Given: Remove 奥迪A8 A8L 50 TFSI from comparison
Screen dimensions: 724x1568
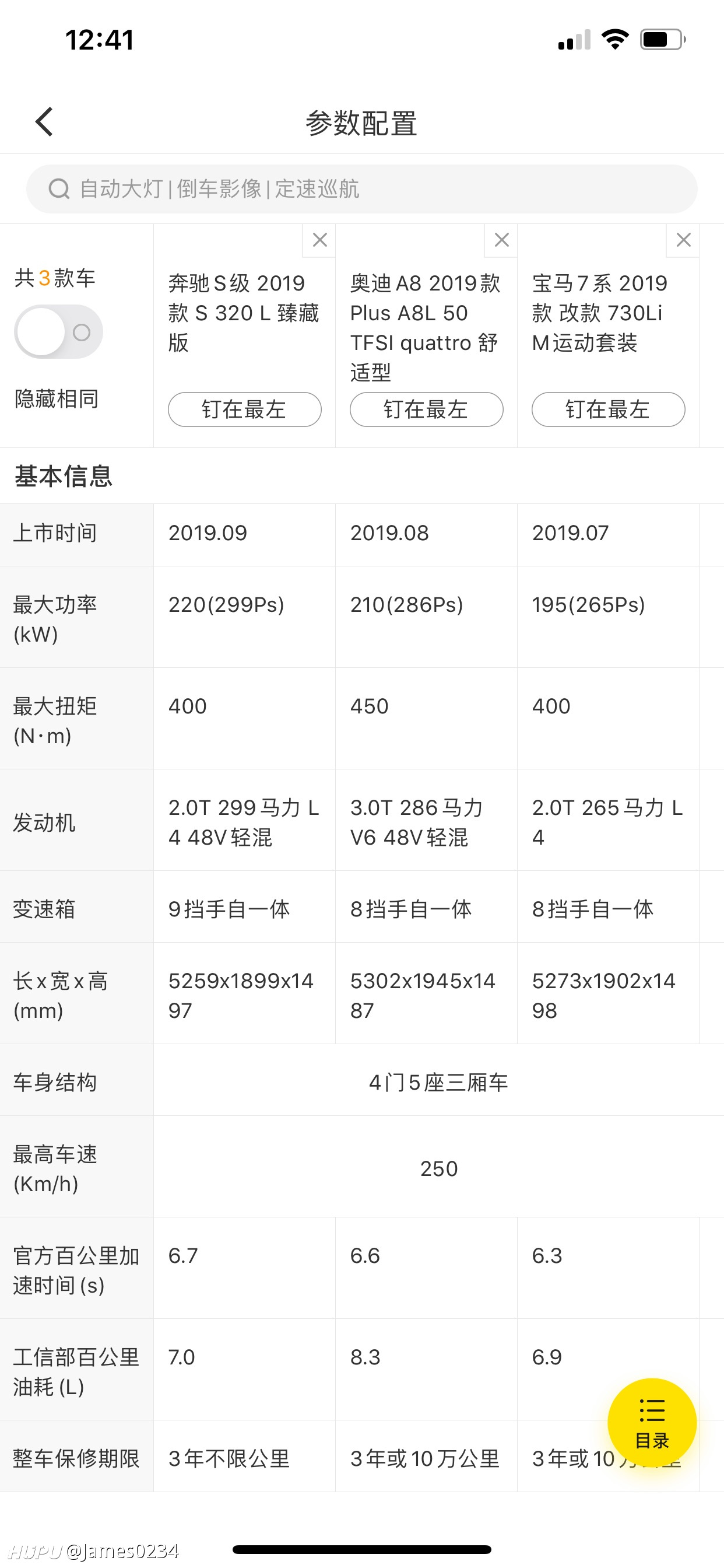Looking at the screenshot, I should [501, 240].
